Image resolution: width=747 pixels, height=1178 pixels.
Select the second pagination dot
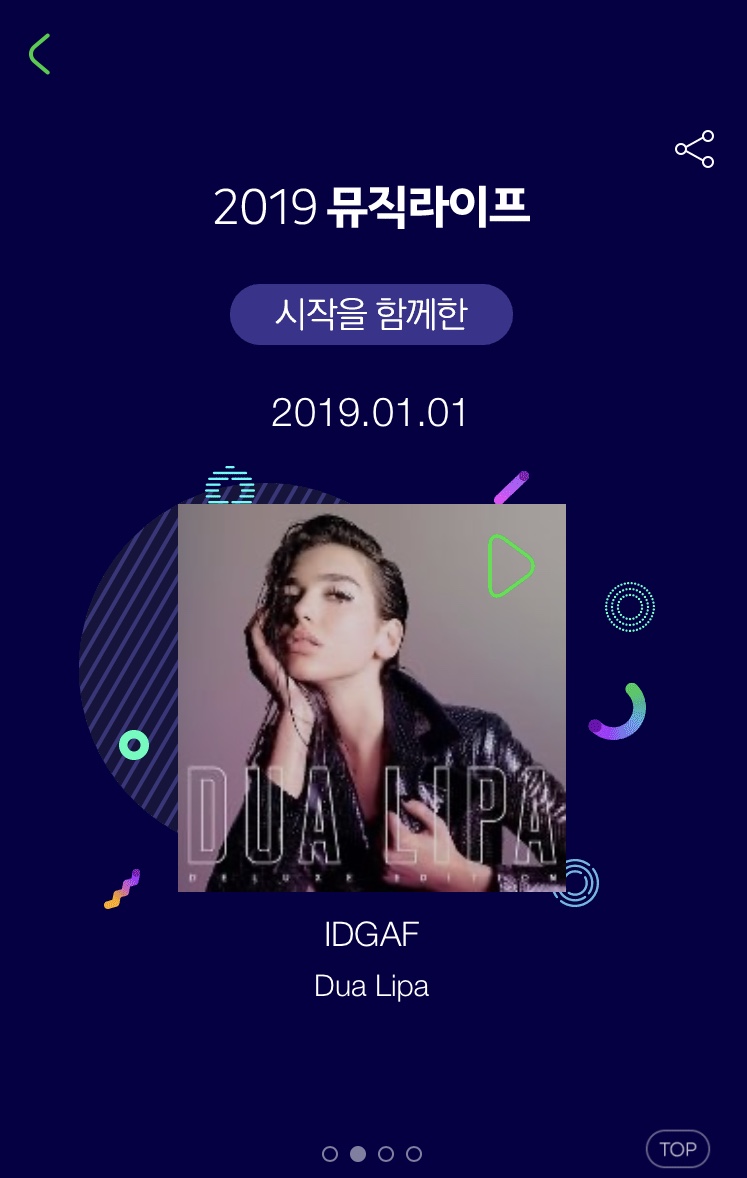click(x=358, y=1153)
